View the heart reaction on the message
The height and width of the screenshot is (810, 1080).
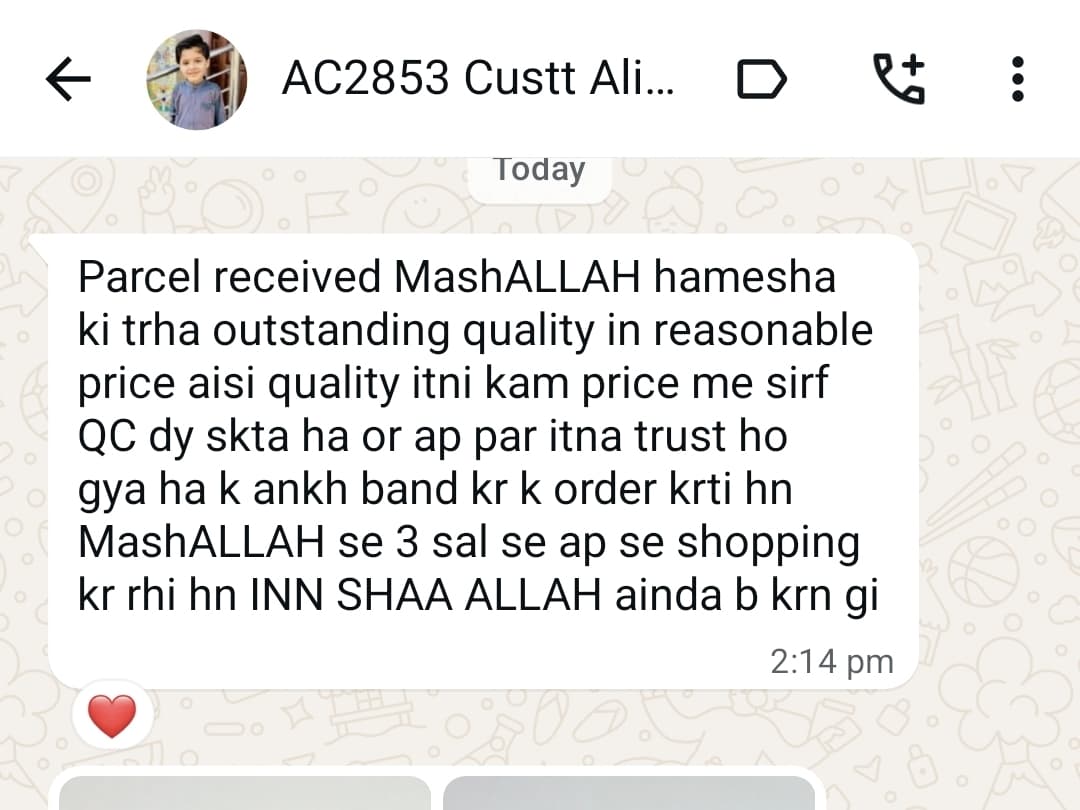(112, 716)
